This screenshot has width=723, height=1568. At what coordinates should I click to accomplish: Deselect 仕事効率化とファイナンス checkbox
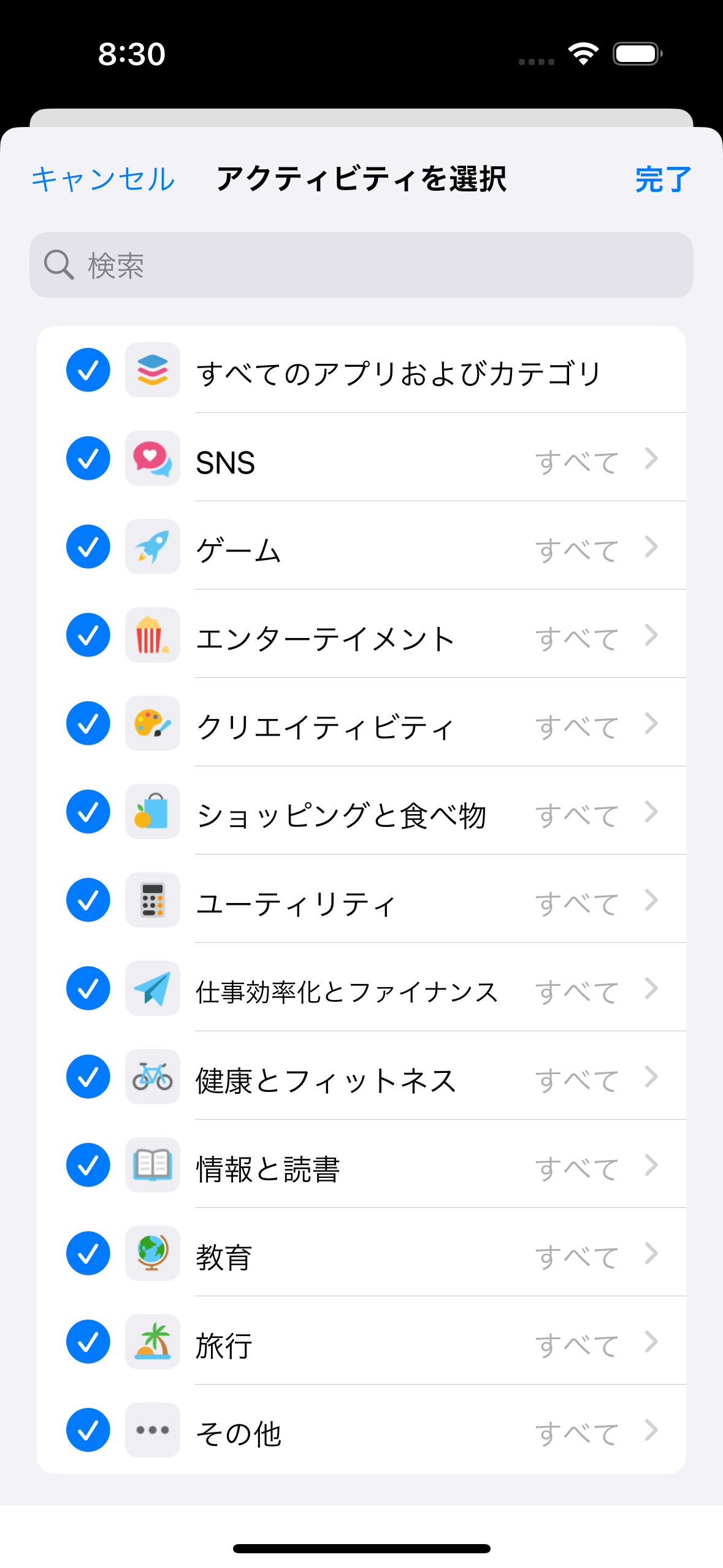[x=88, y=988]
